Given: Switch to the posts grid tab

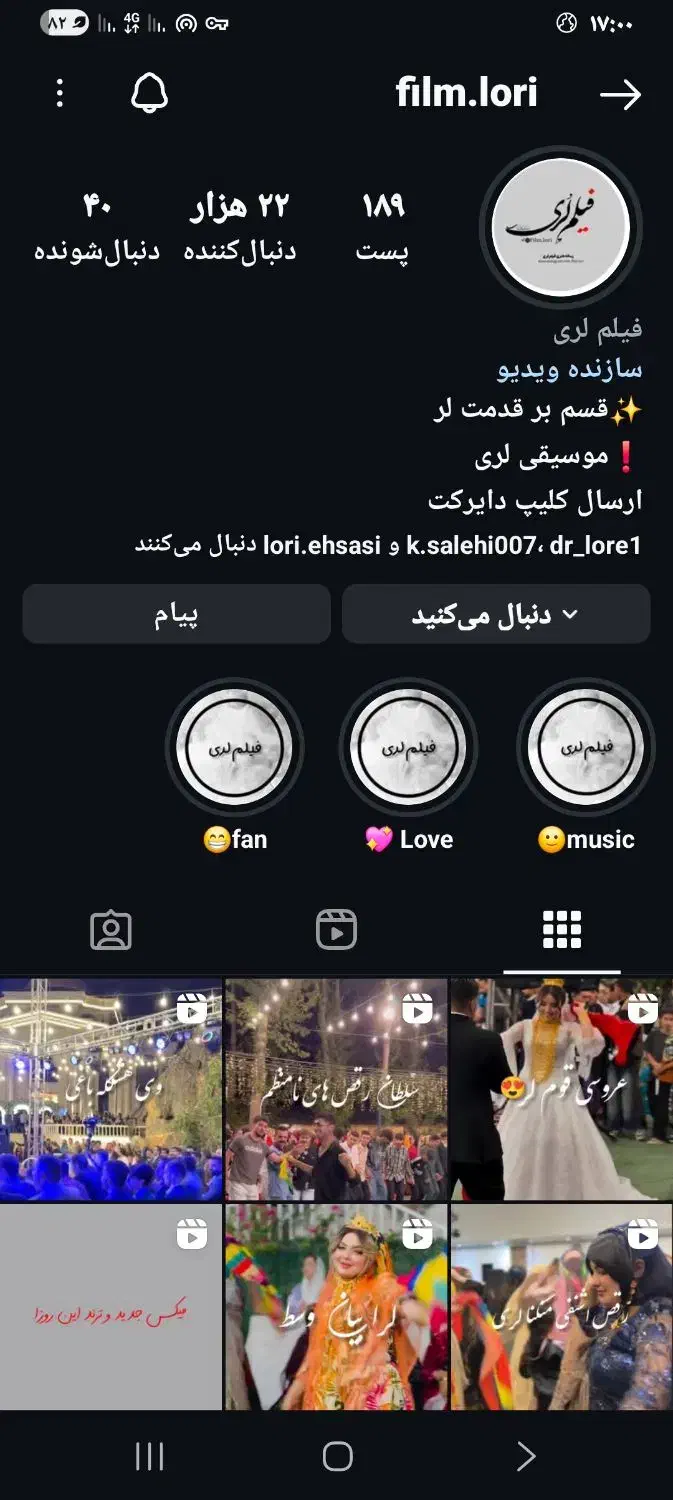Looking at the screenshot, I should 562,930.
